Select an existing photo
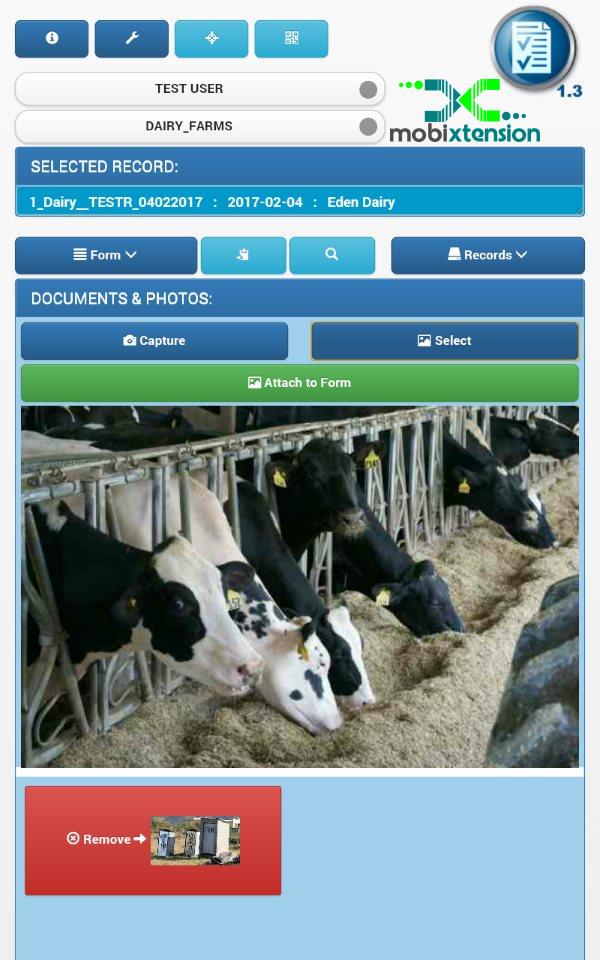The width and height of the screenshot is (600, 960). (444, 341)
